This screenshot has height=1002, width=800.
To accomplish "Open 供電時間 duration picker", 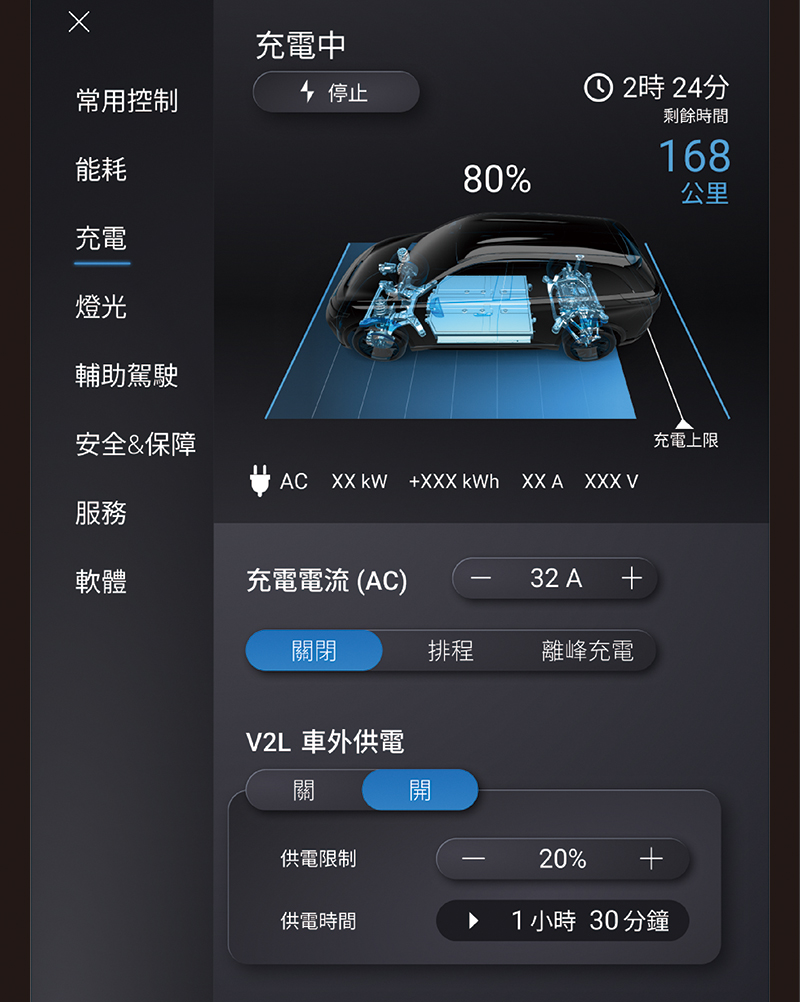I will [x=563, y=921].
